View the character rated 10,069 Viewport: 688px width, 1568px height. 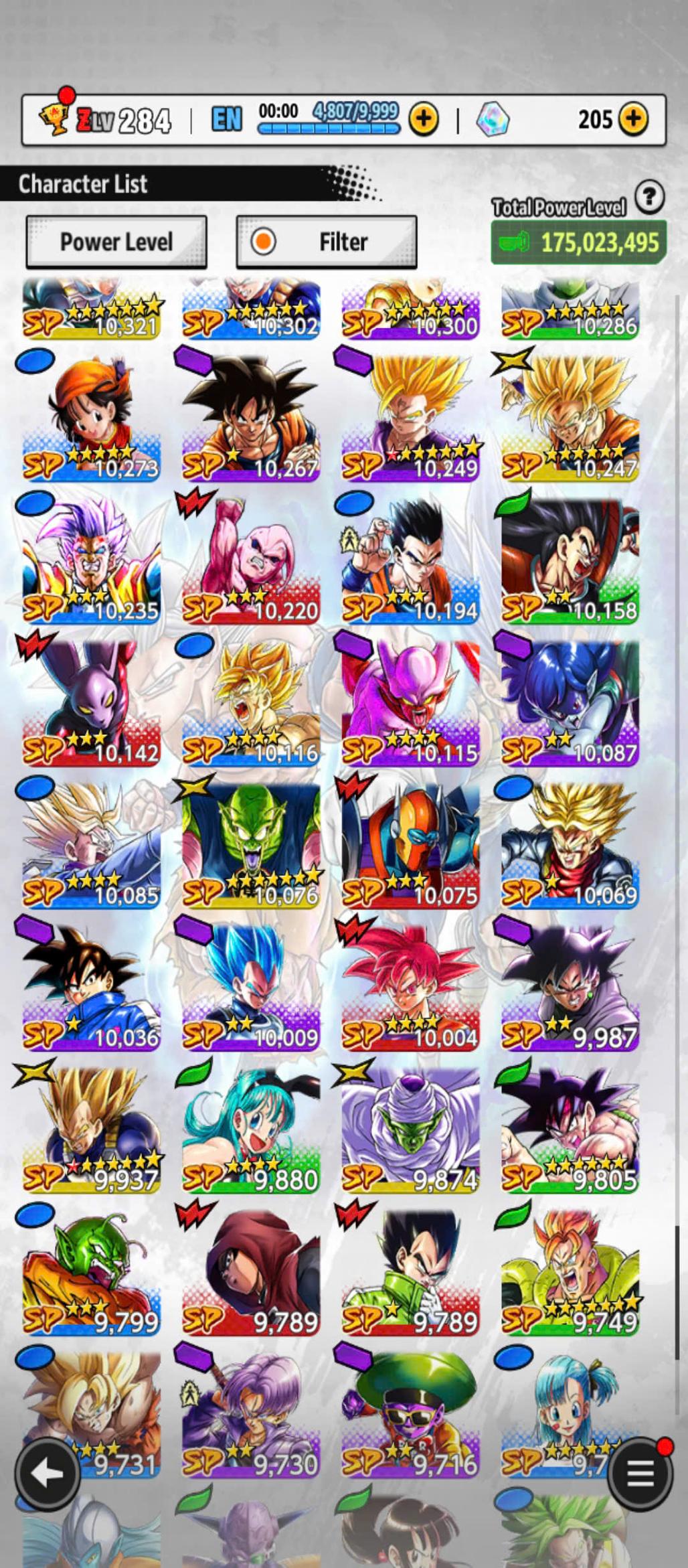570,846
